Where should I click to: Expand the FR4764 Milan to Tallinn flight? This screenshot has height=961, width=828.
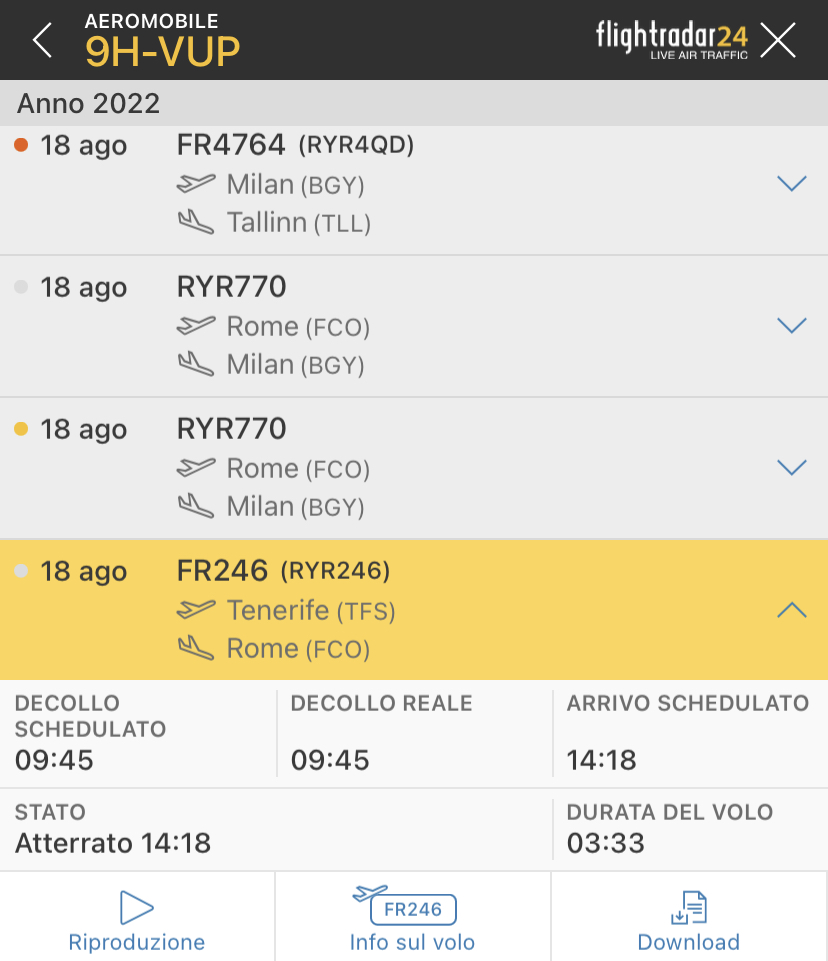(x=791, y=184)
